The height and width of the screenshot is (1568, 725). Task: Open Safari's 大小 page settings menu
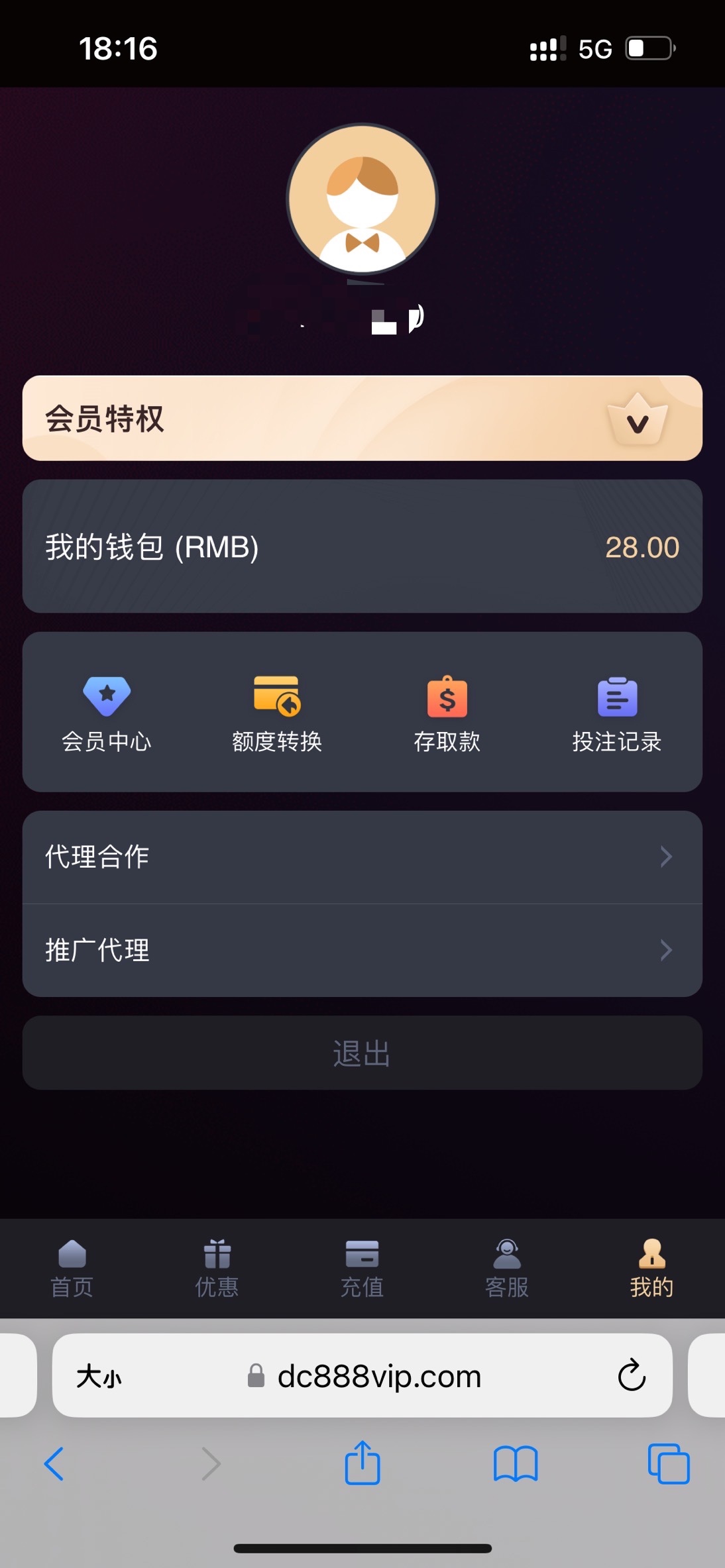pos(99,1377)
